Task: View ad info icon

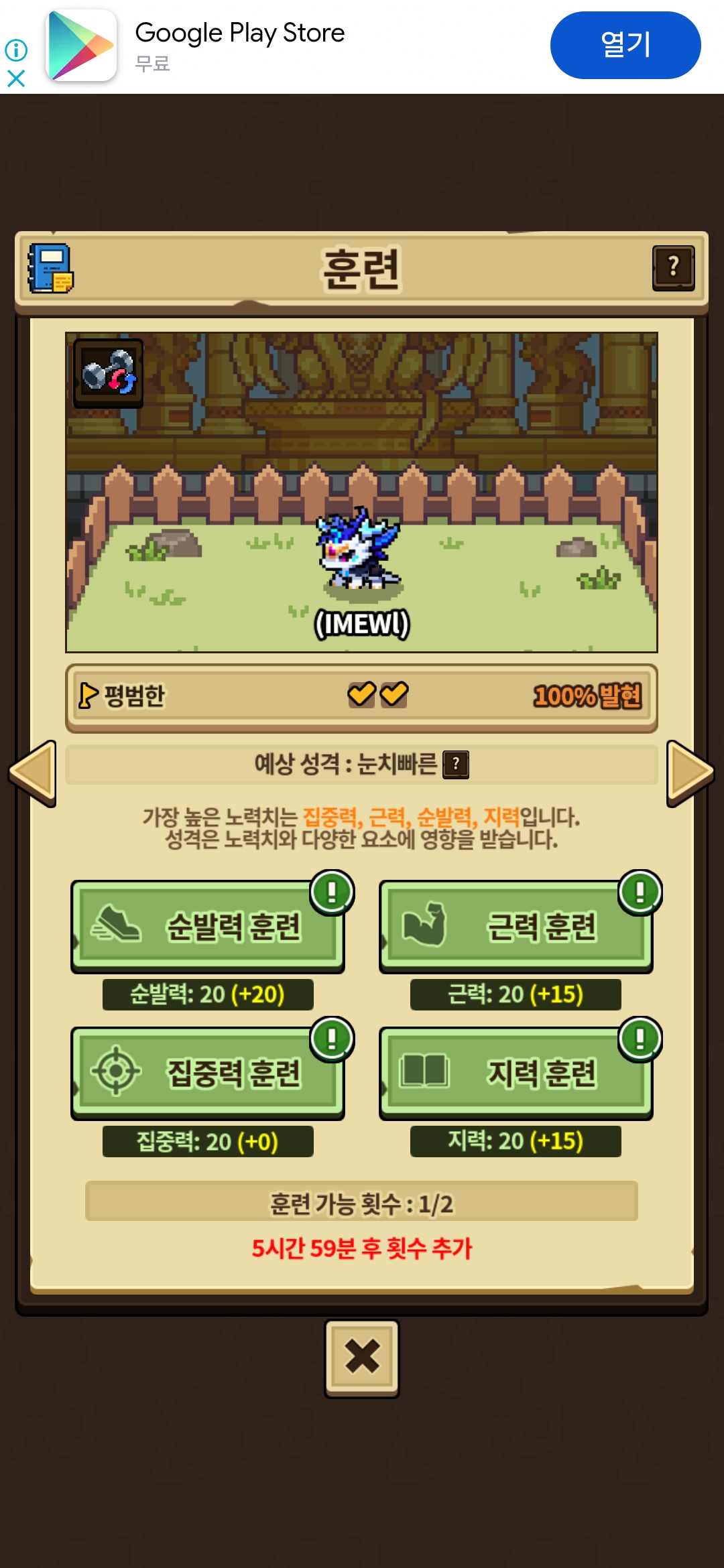Action: click(16, 50)
